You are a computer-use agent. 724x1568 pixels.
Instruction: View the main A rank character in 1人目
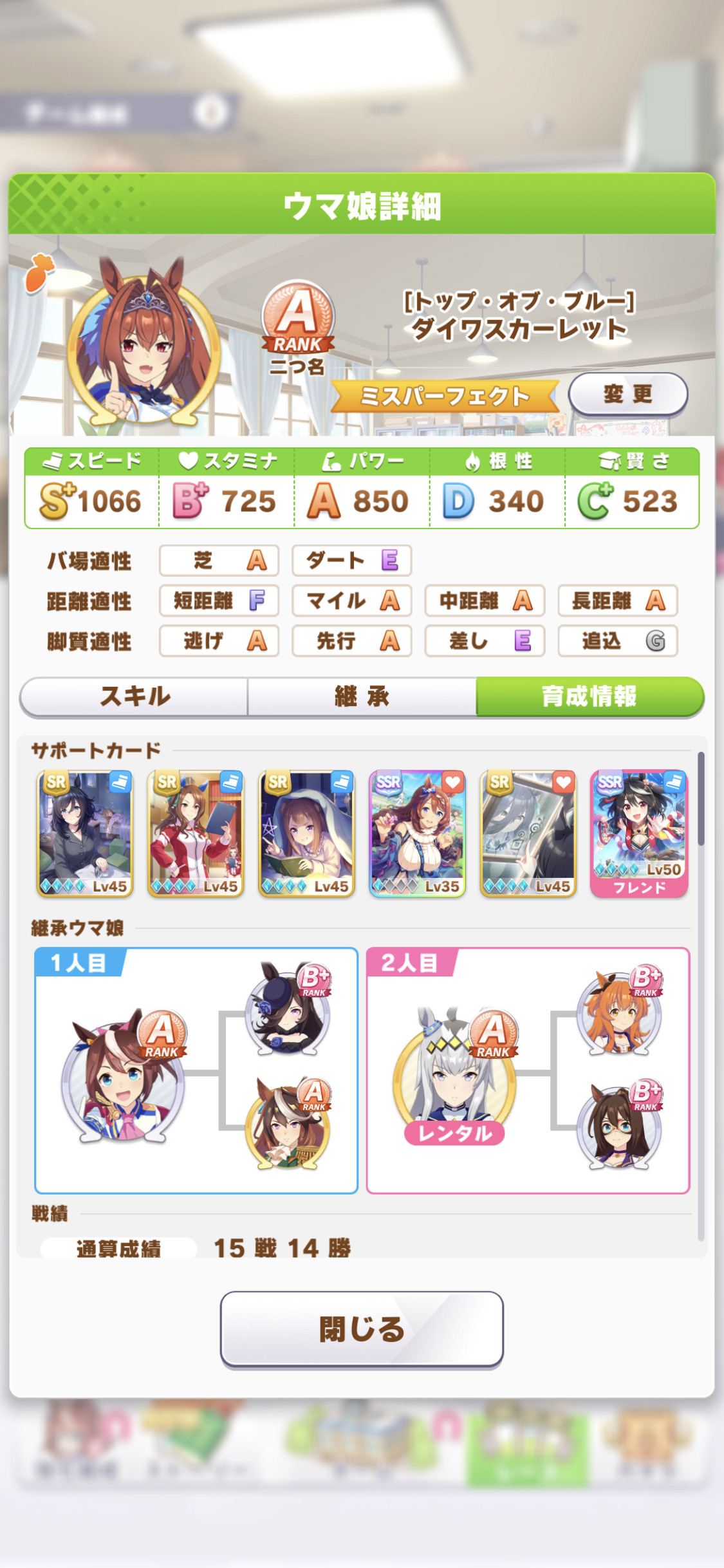point(124,1076)
